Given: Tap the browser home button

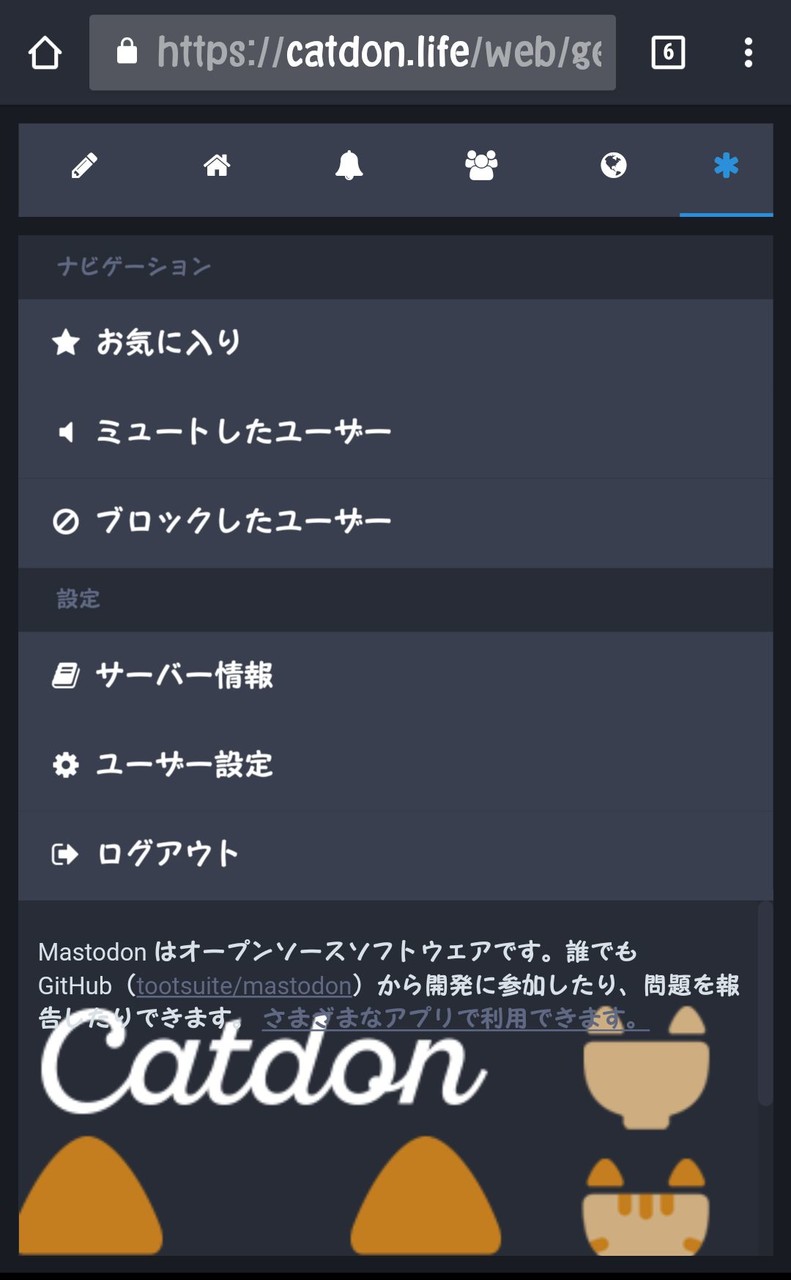Looking at the screenshot, I should (x=45, y=52).
